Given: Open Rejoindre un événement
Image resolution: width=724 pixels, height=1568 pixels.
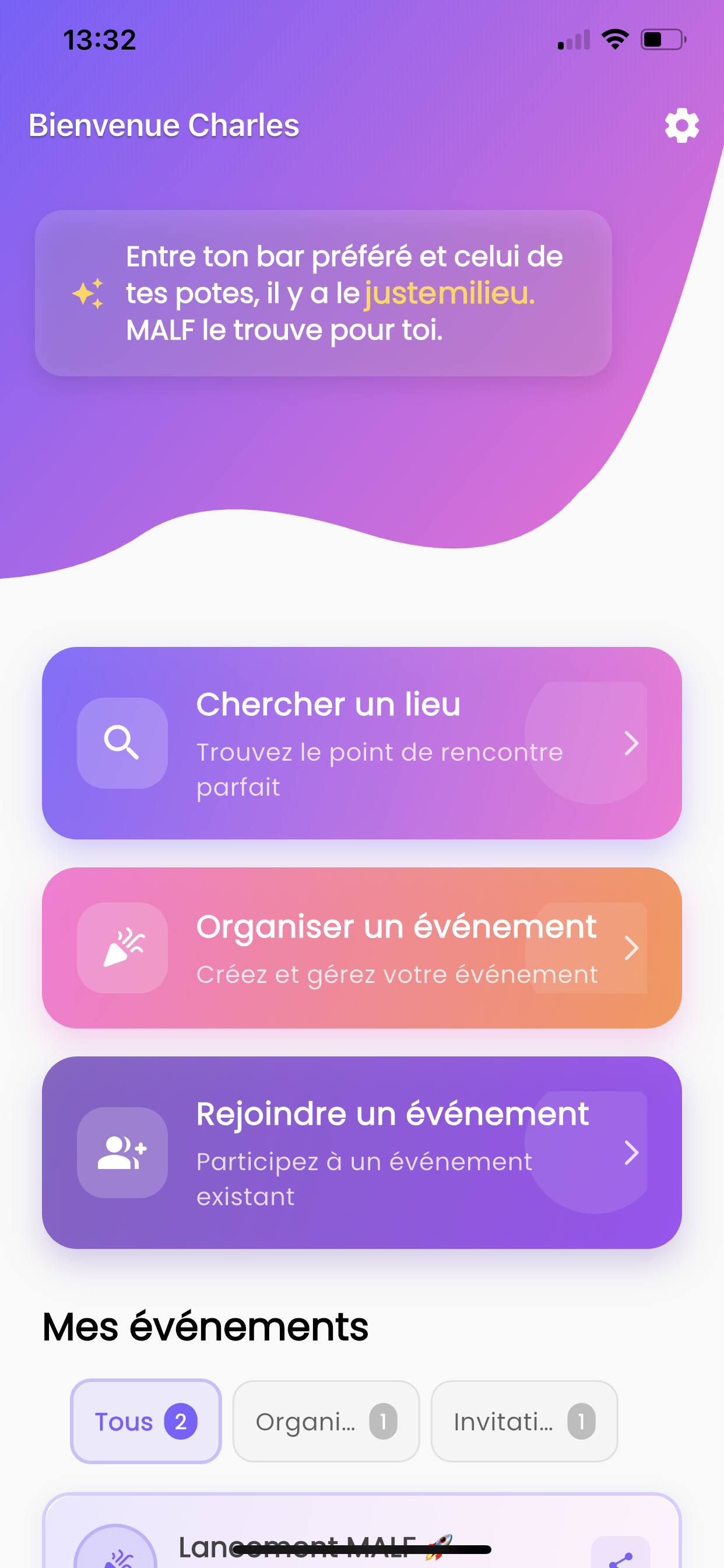Looking at the screenshot, I should click(x=362, y=1152).
